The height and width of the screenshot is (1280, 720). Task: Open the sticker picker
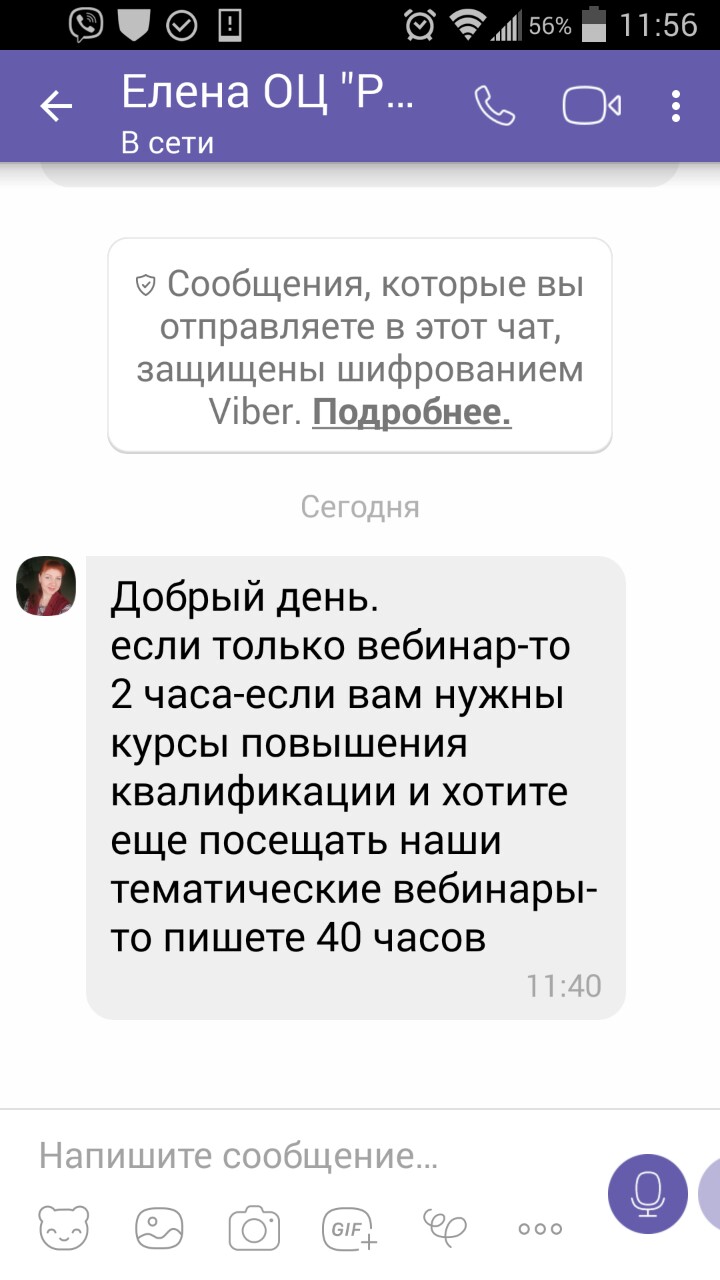63,1228
